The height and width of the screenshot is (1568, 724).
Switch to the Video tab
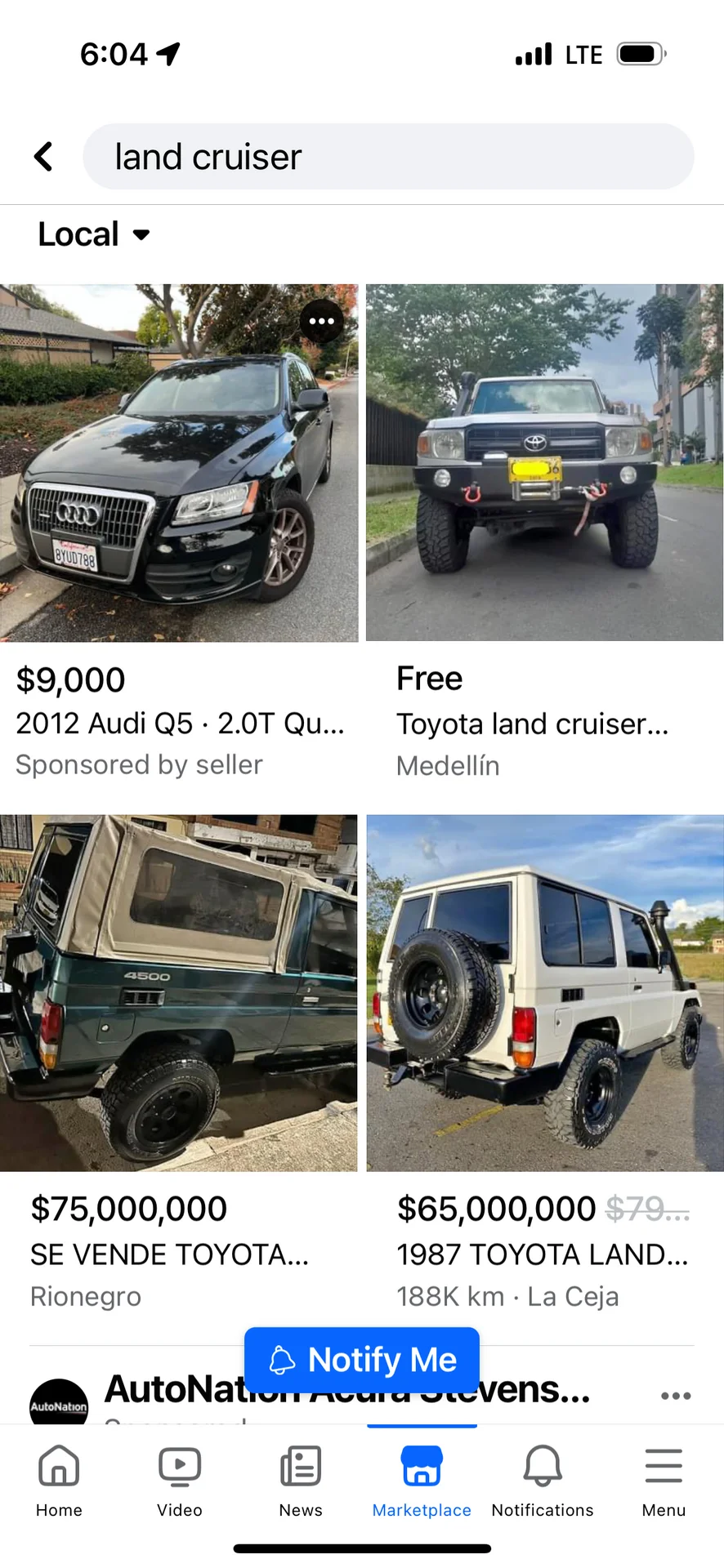click(x=180, y=1479)
